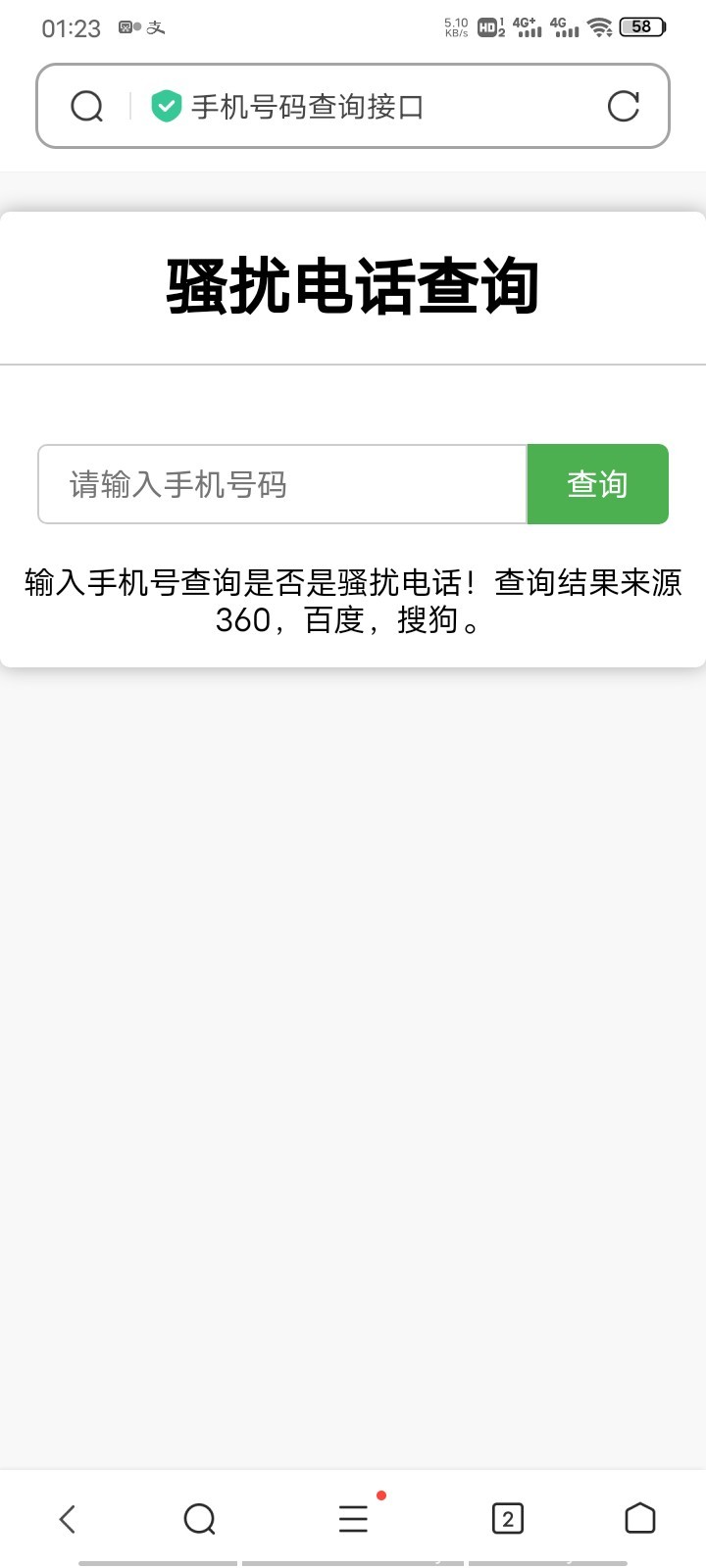Click the 查询 query button
The width and height of the screenshot is (706, 1568).
click(597, 483)
